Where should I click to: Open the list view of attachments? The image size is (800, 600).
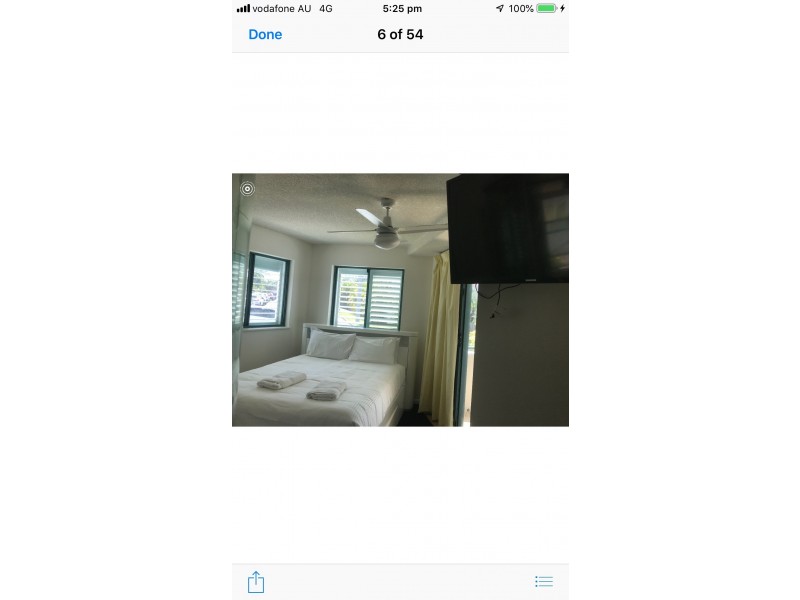click(x=543, y=581)
